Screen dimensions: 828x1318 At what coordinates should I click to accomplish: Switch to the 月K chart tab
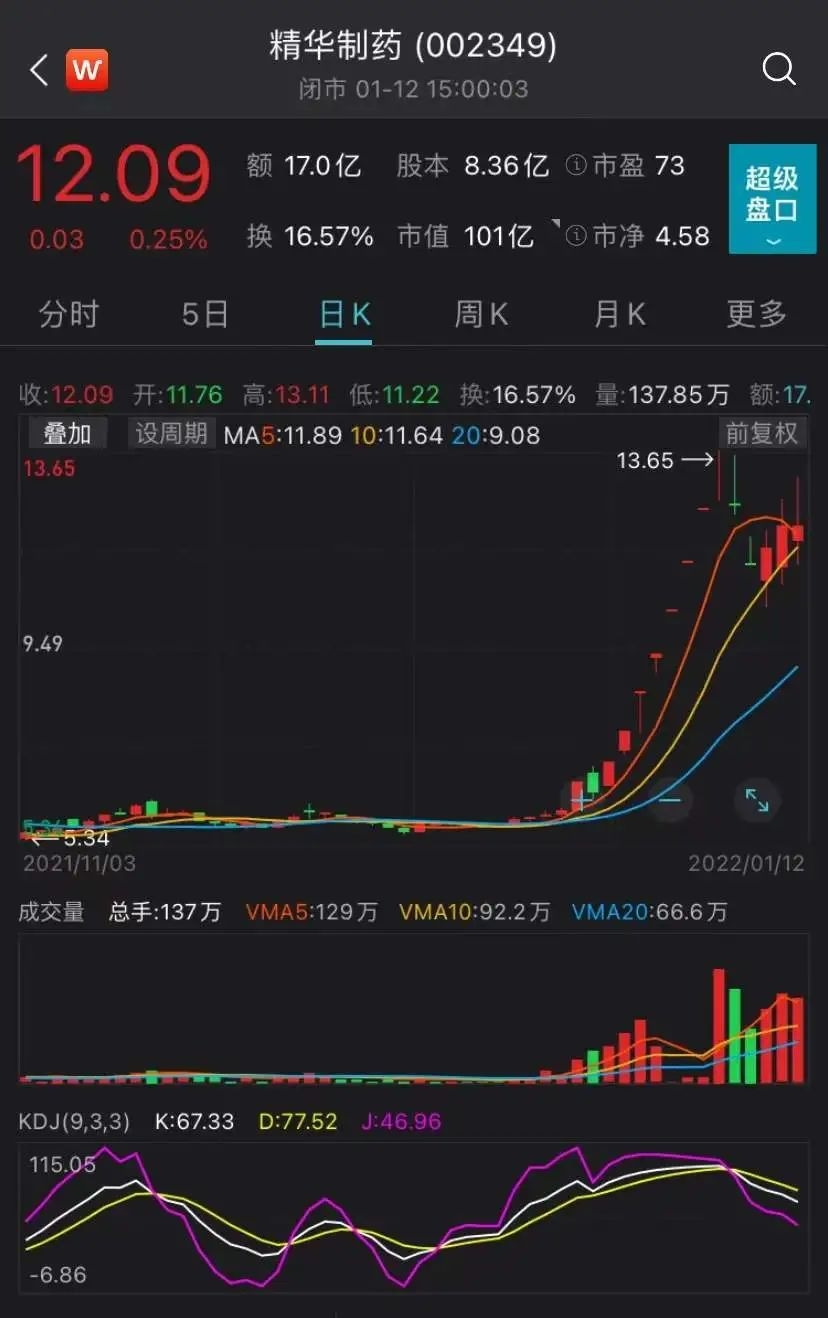click(x=620, y=315)
